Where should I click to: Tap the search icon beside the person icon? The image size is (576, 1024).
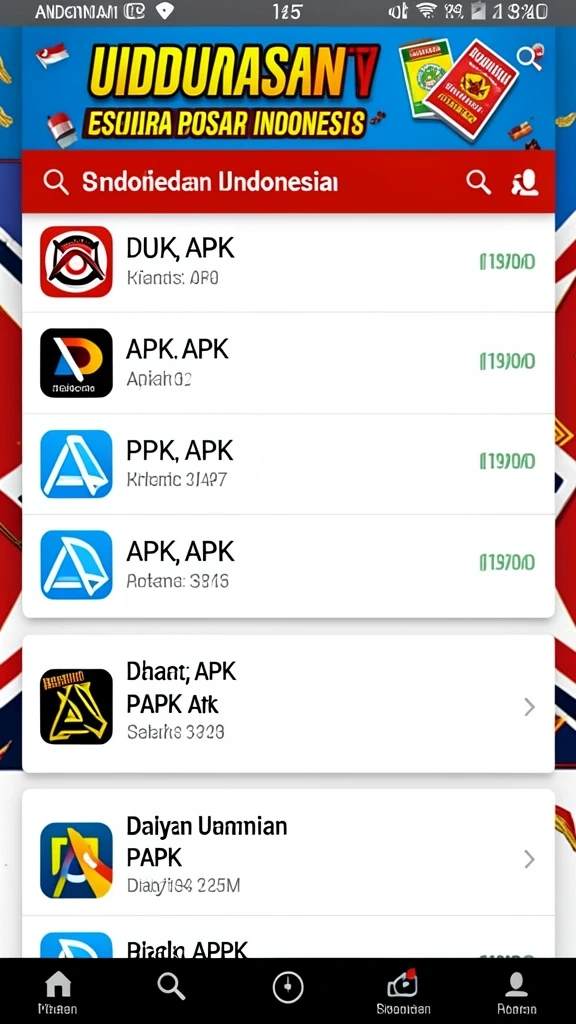tap(478, 183)
